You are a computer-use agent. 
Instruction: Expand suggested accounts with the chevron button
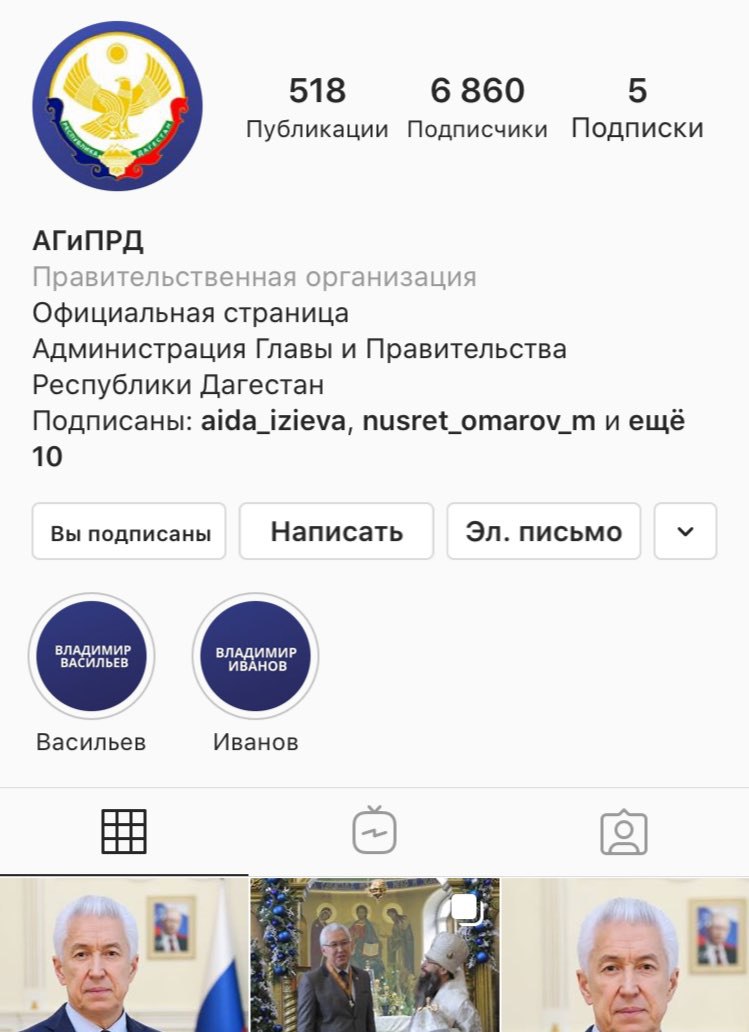[685, 531]
